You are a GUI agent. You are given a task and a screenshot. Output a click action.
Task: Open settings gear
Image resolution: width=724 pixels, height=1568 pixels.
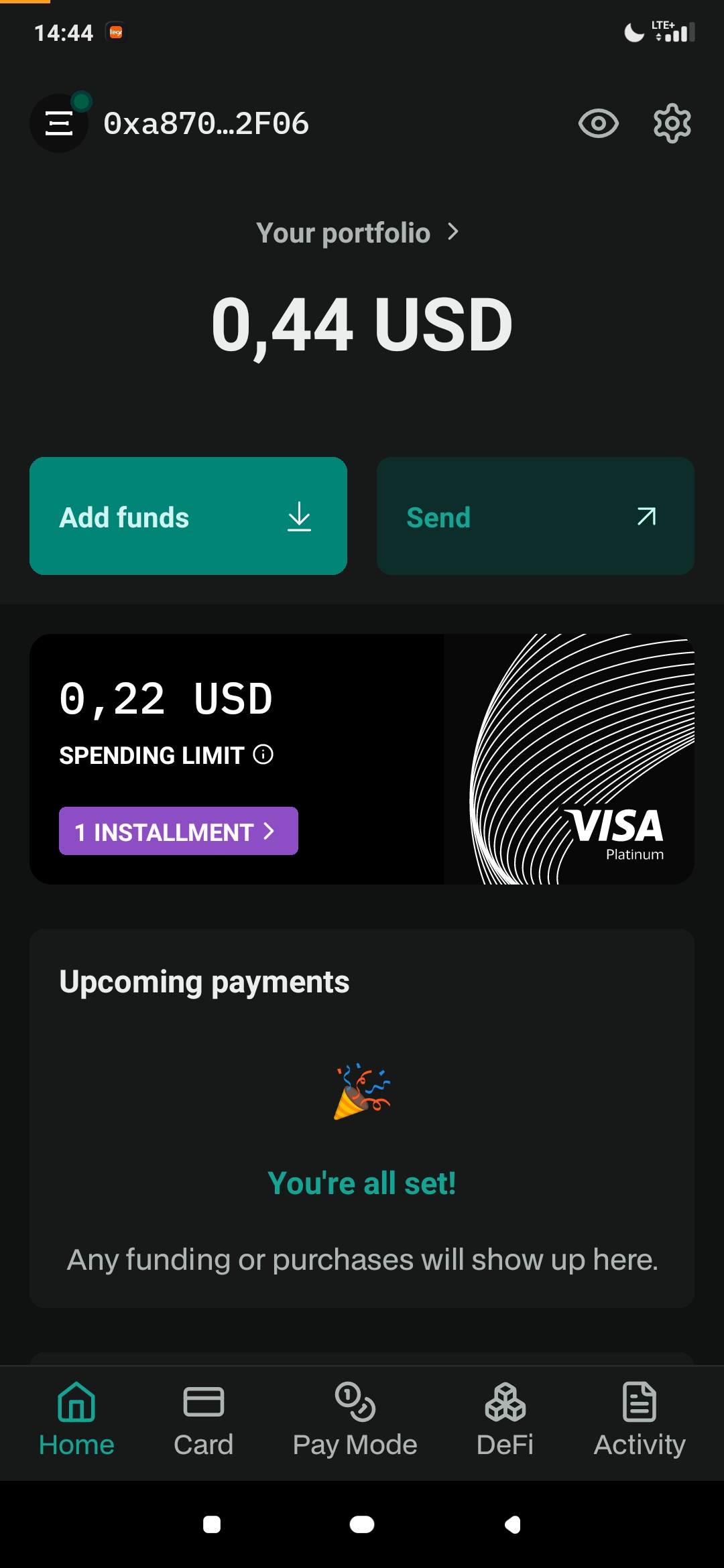pos(672,123)
